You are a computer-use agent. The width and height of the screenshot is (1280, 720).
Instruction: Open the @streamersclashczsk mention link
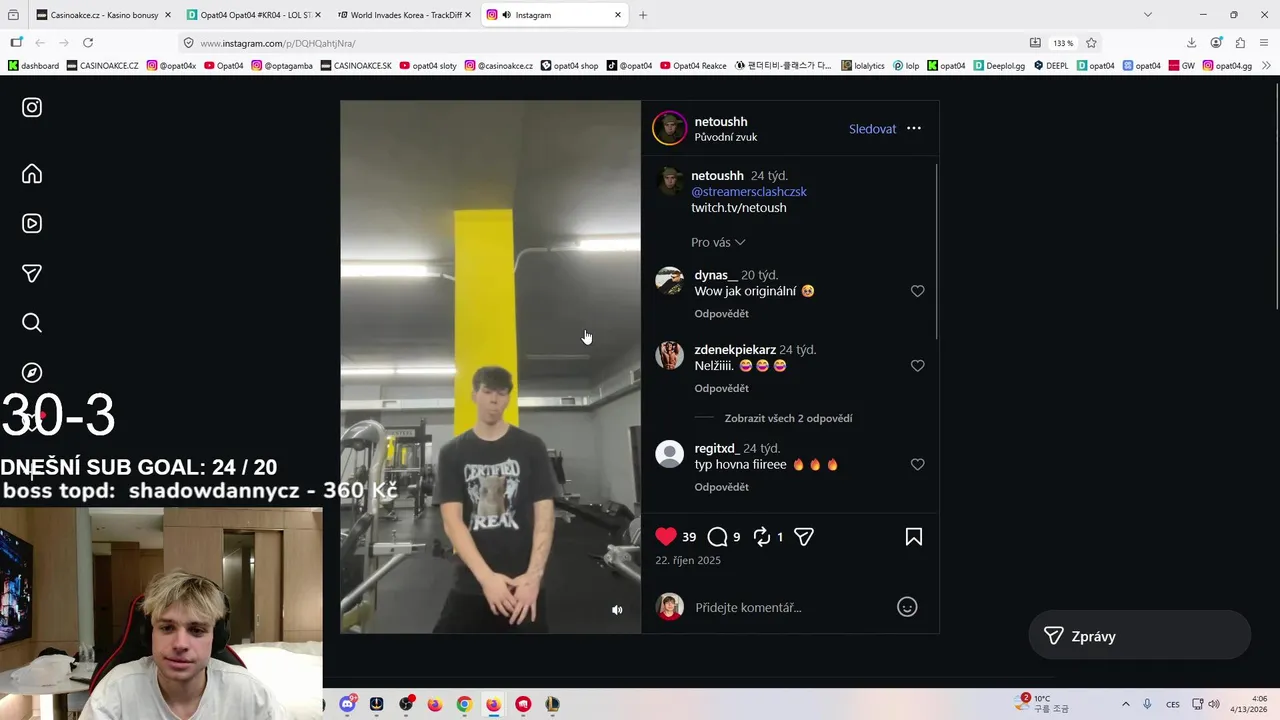click(x=749, y=192)
